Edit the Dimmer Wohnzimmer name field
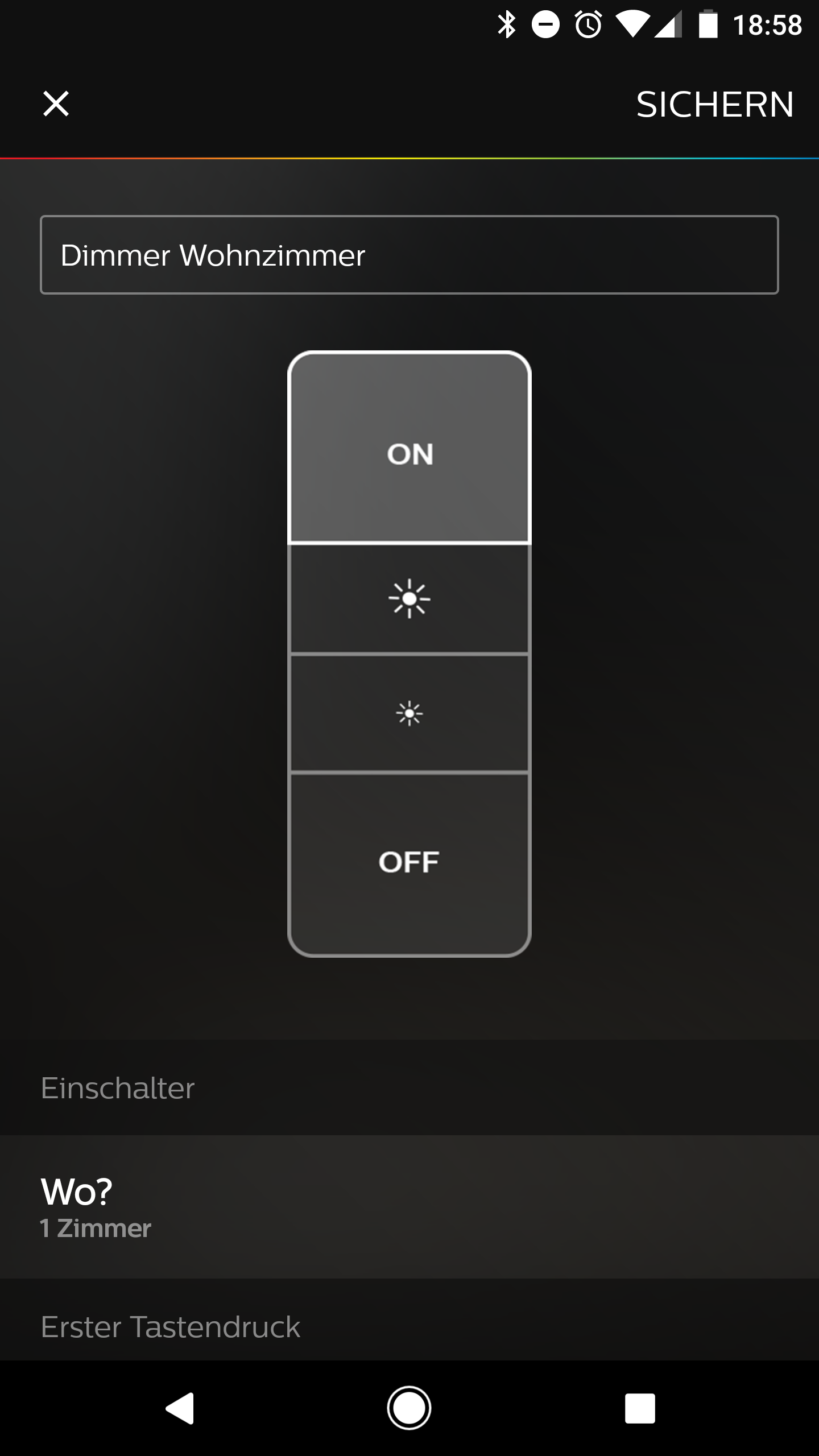The height and width of the screenshot is (1456, 819). 409,255
